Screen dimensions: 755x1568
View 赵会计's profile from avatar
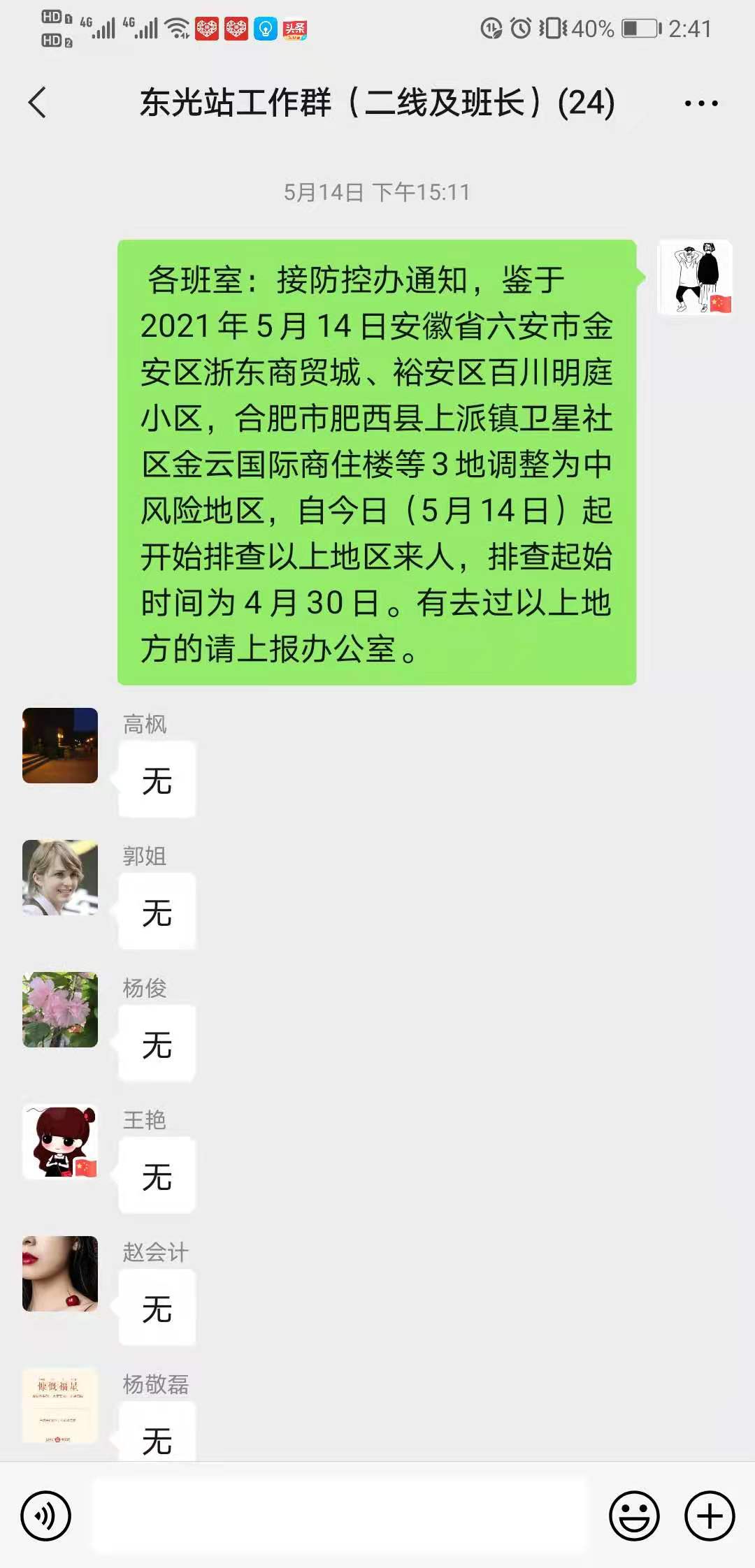tap(60, 1274)
